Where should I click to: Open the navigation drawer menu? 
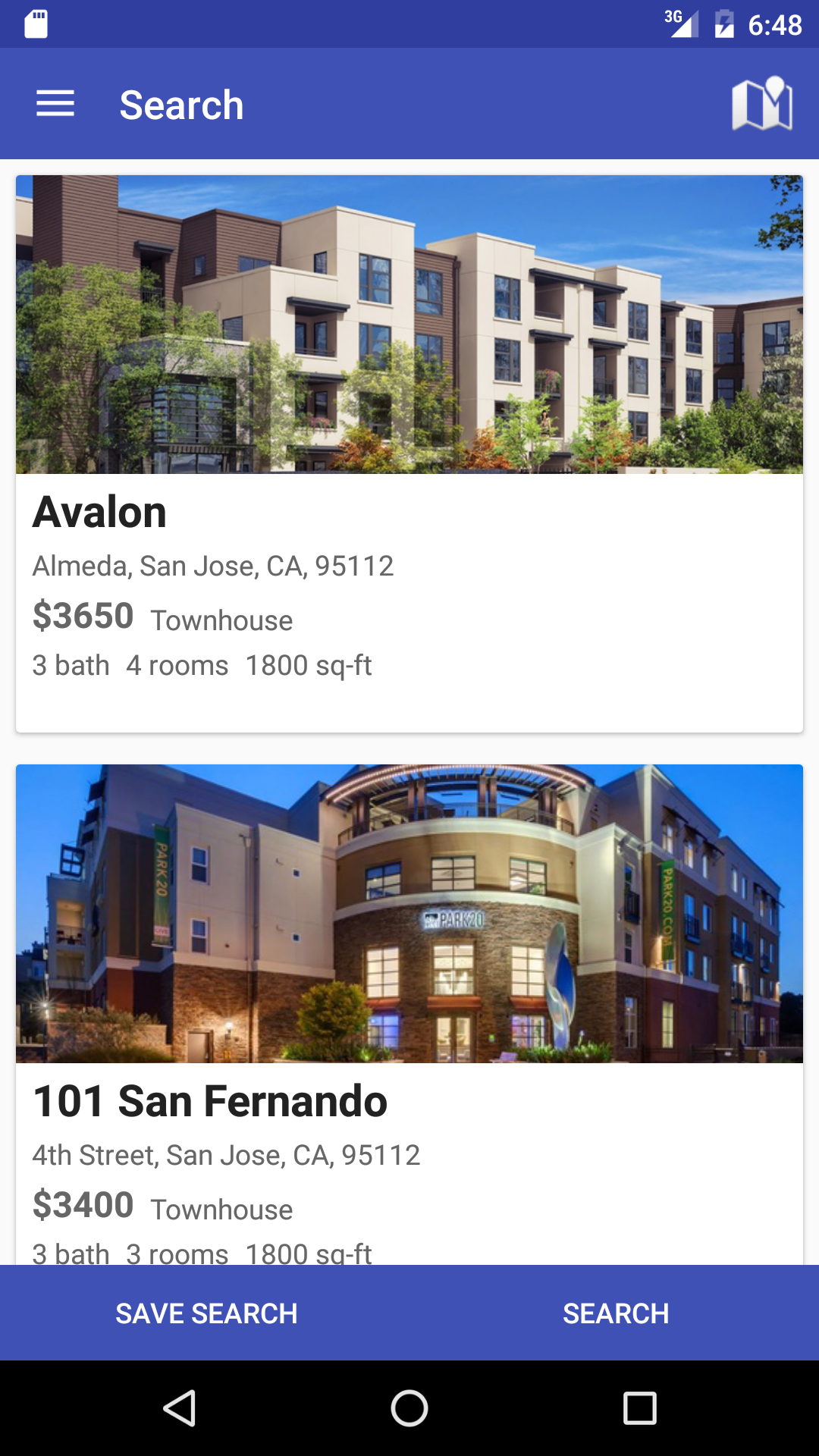click(x=55, y=104)
